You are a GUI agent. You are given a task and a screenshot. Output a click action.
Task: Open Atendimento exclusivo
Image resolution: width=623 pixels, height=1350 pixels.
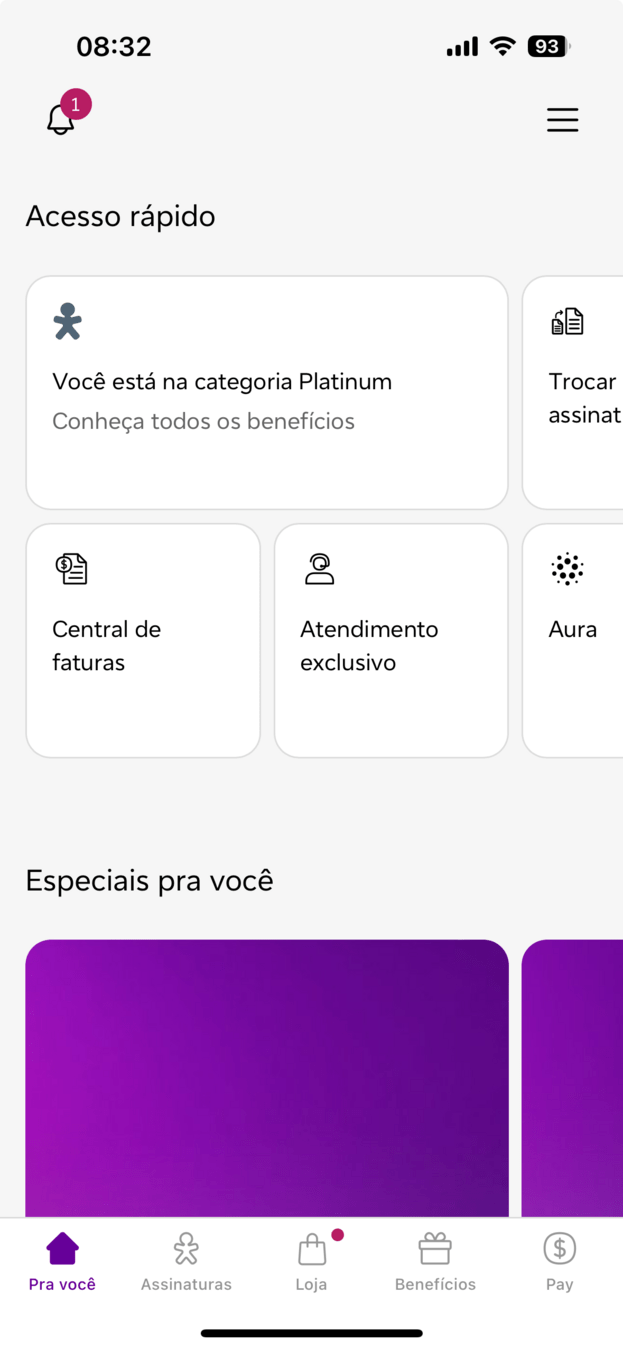tap(391, 640)
